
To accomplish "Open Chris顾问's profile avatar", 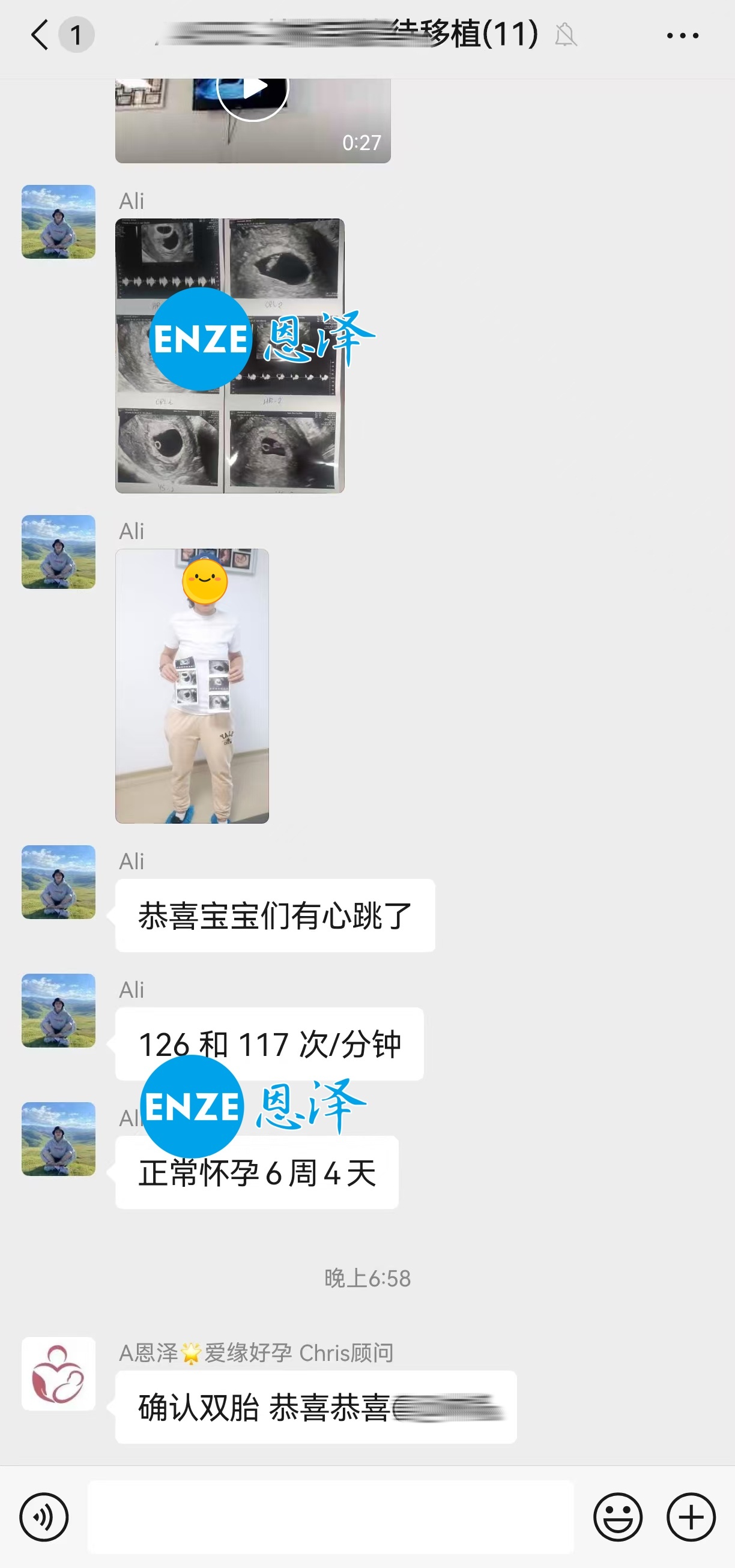I will coord(58,1374).
